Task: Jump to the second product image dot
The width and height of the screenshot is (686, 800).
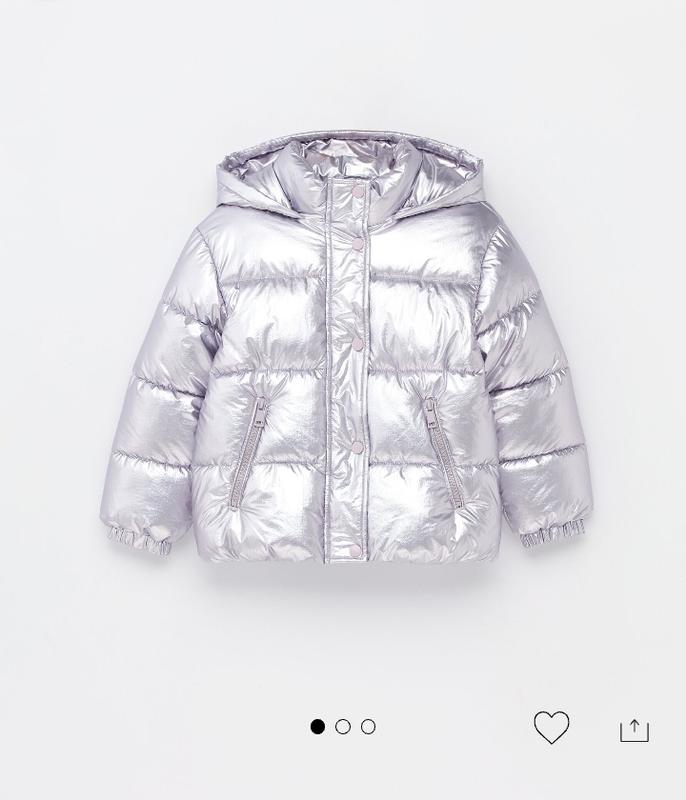Action: coord(343,727)
